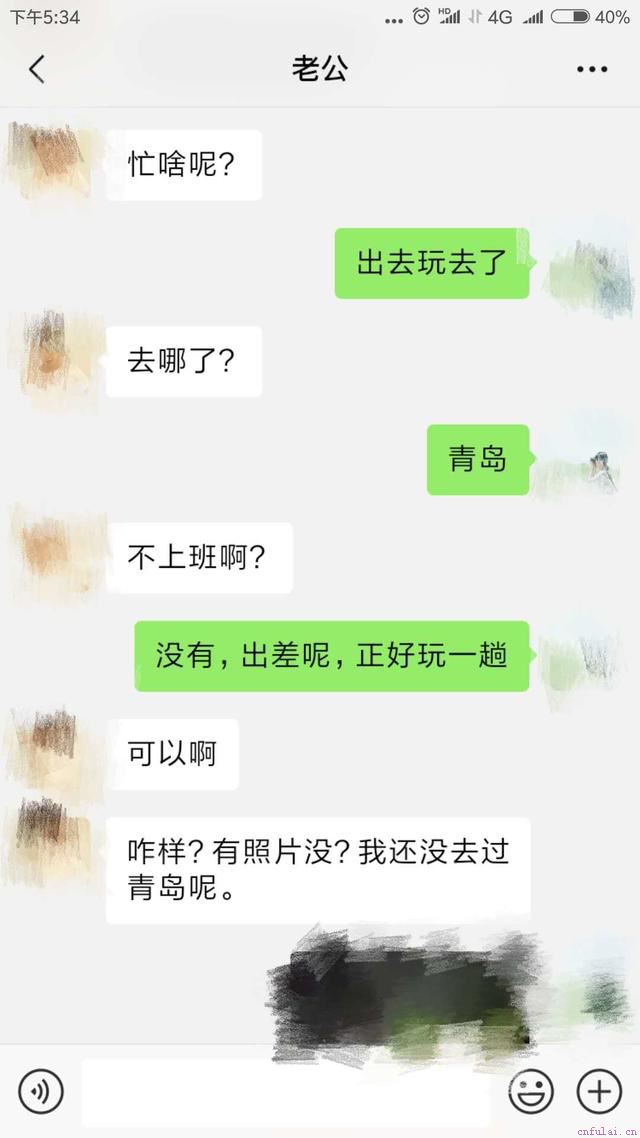Switch to voice message input
Viewport: 640px width, 1138px height.
41,1091
